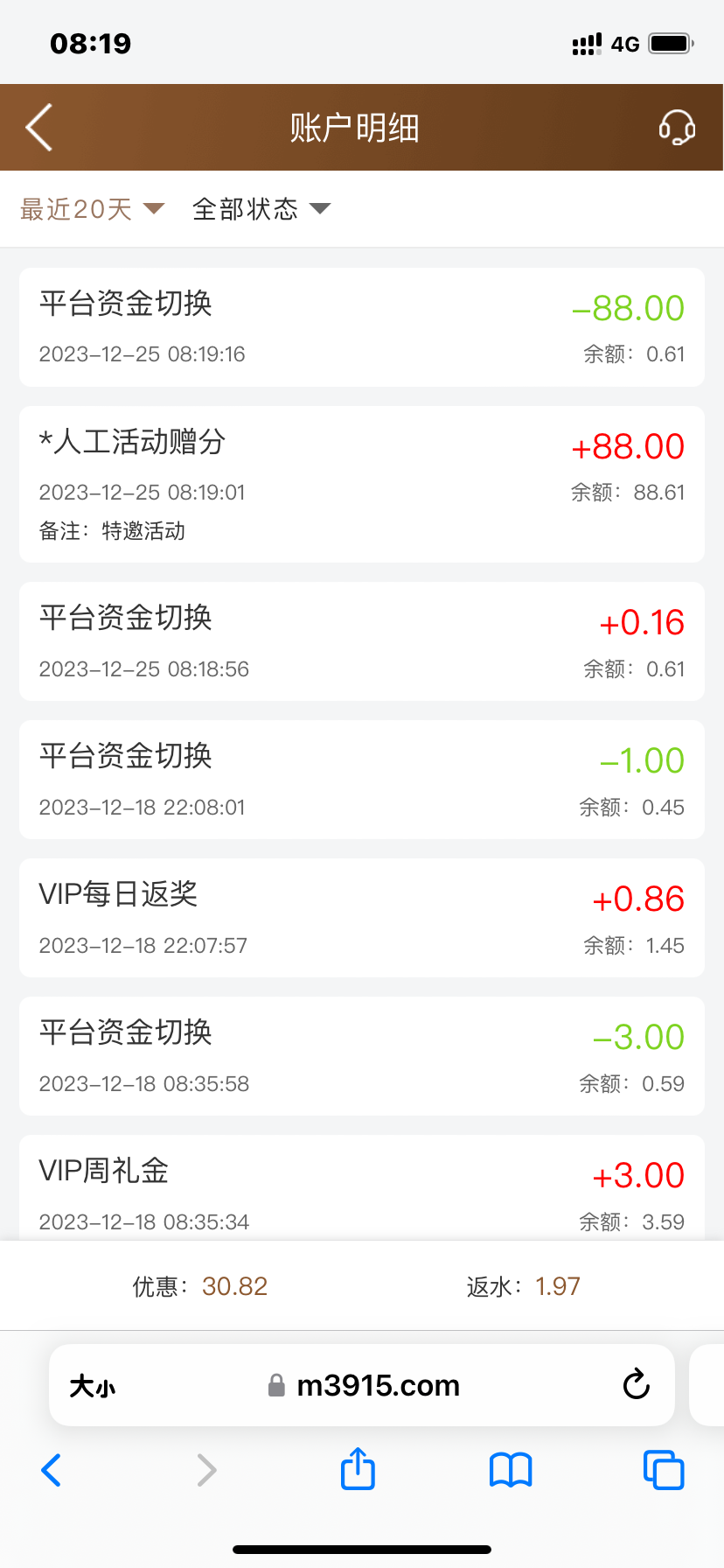Open customer service headset icon
Screen dimensions: 724x1568
click(x=677, y=128)
